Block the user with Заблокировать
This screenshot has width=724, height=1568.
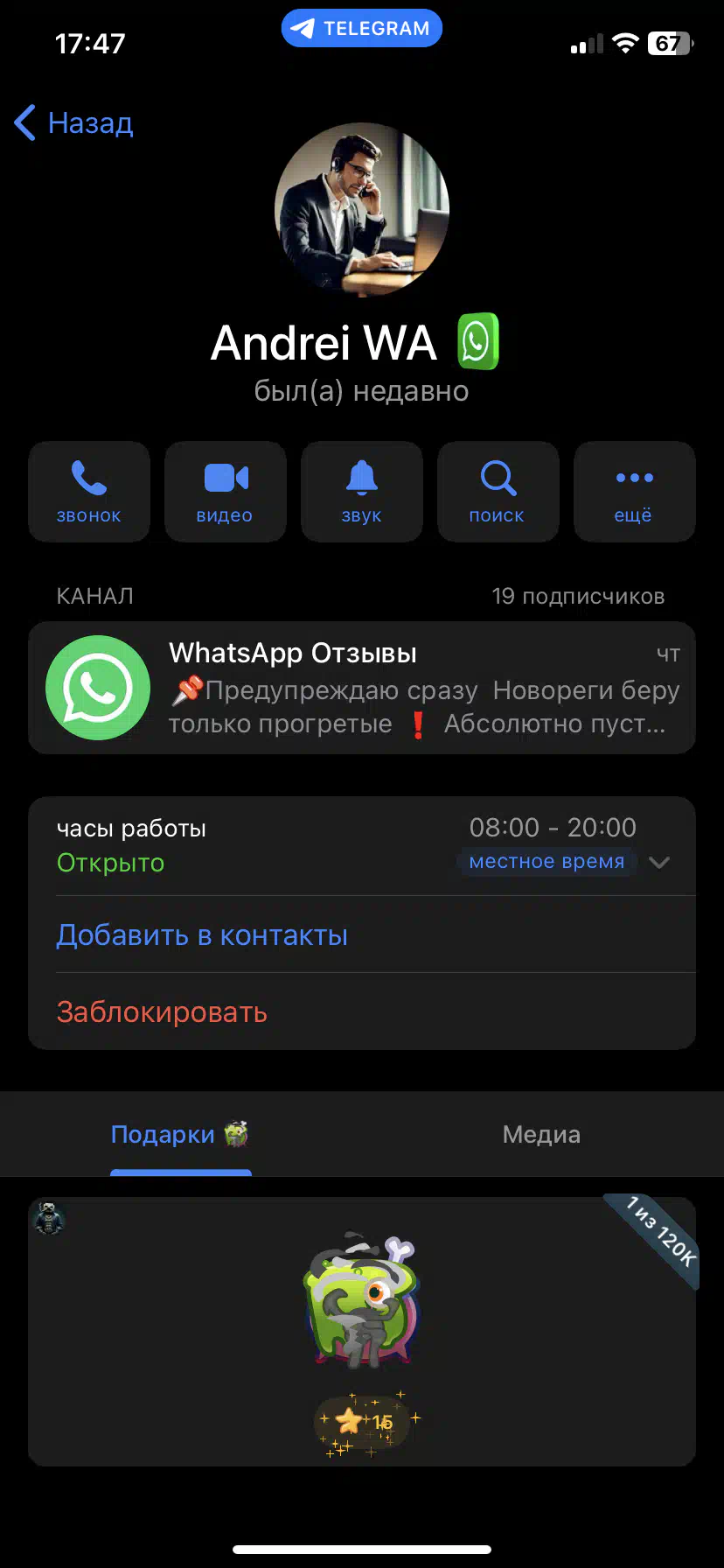pyautogui.click(x=362, y=1011)
